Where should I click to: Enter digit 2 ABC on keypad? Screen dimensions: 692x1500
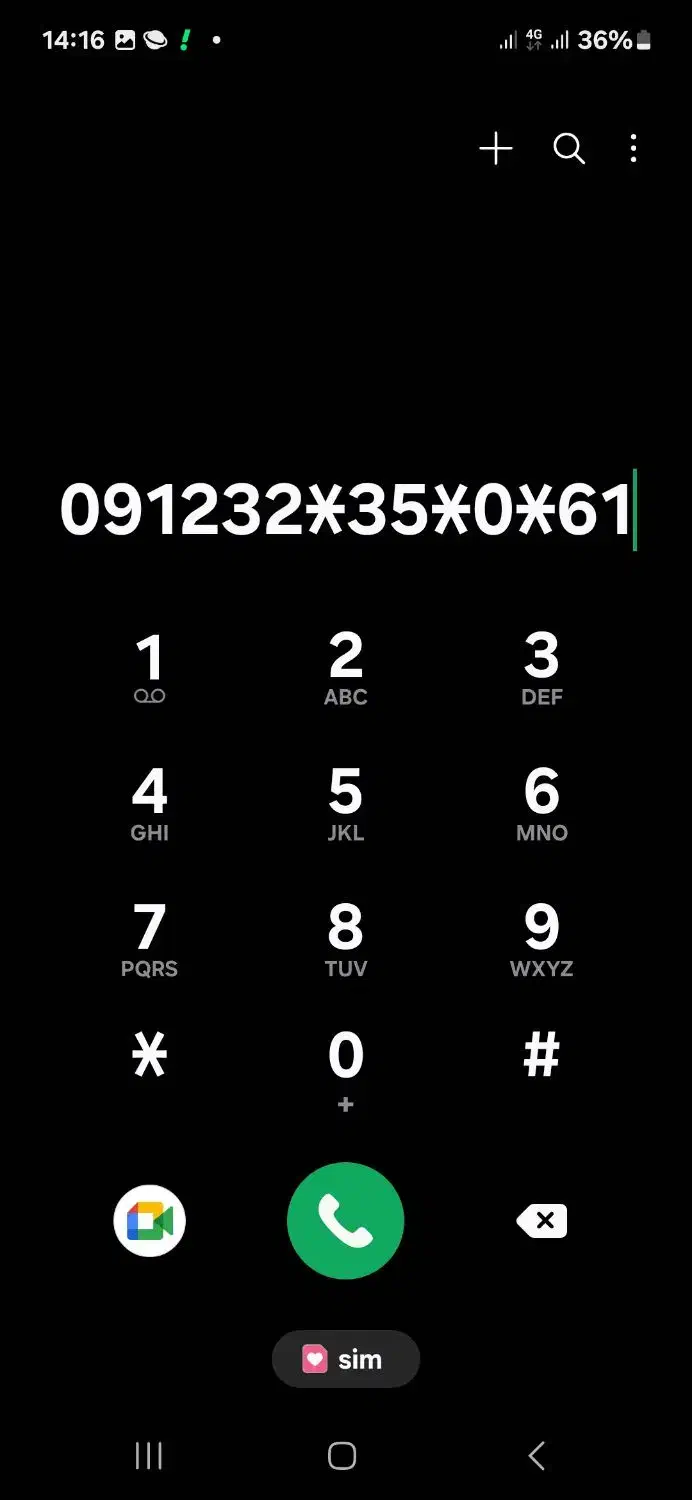[x=346, y=668]
